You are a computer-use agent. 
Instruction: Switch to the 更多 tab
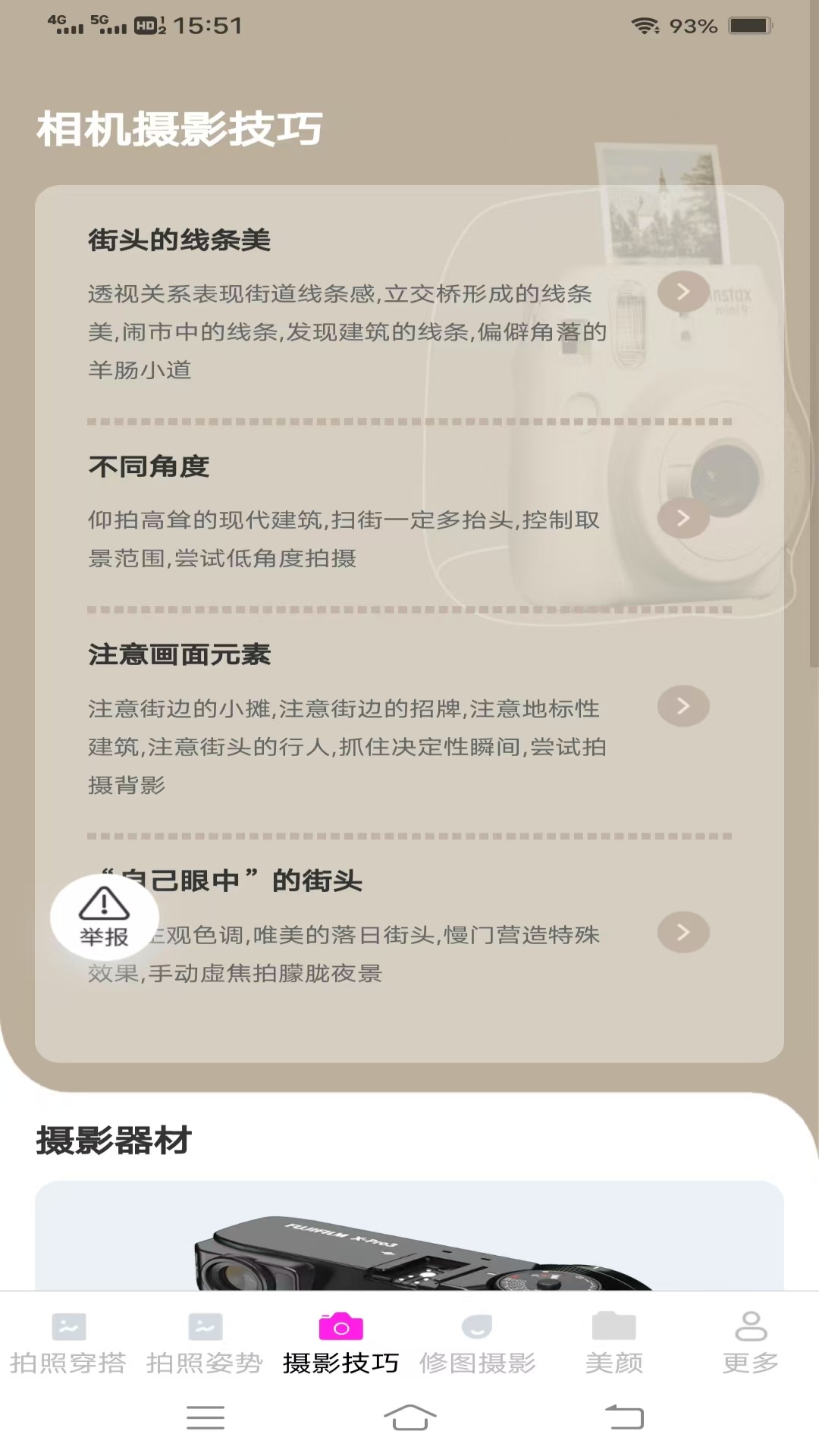[x=751, y=1344]
